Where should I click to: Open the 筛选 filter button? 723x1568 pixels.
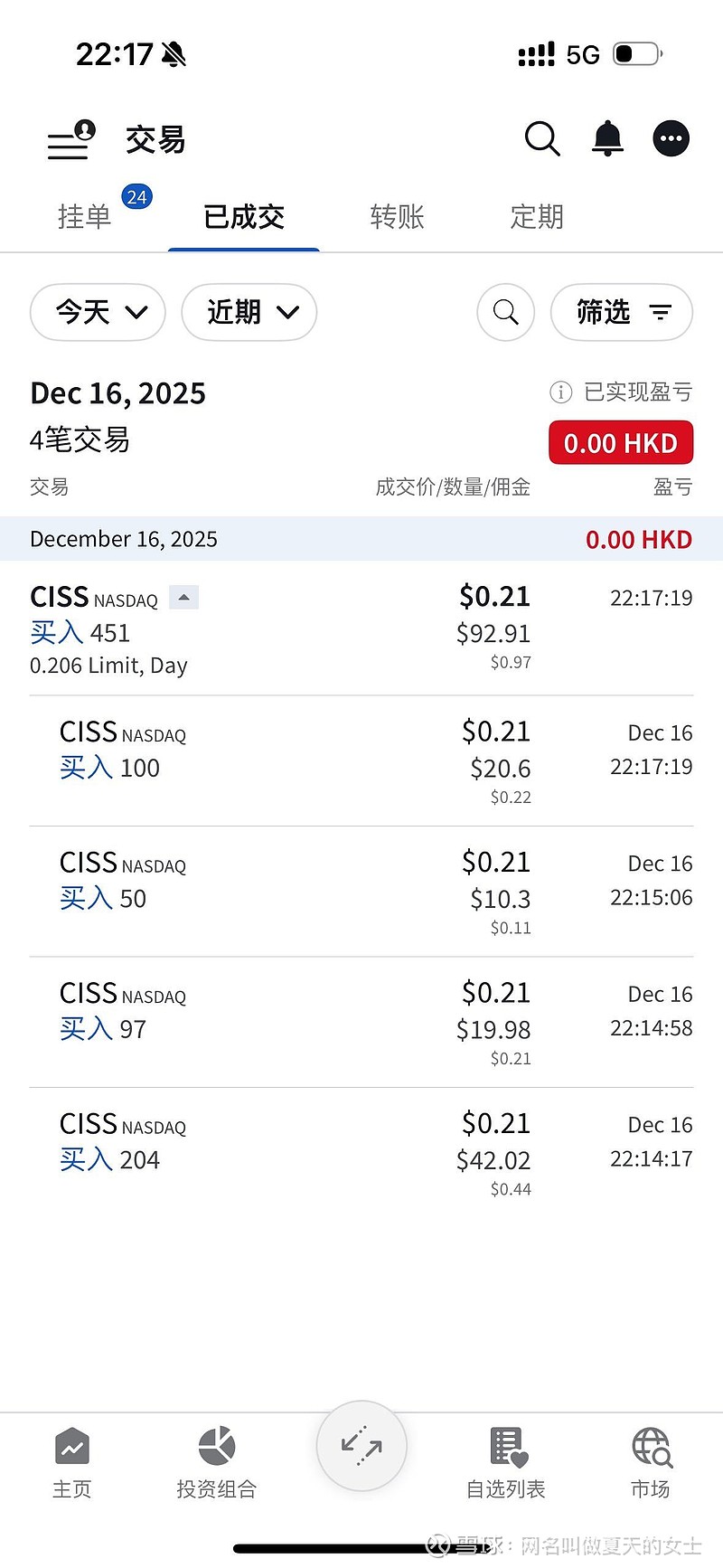click(x=621, y=312)
